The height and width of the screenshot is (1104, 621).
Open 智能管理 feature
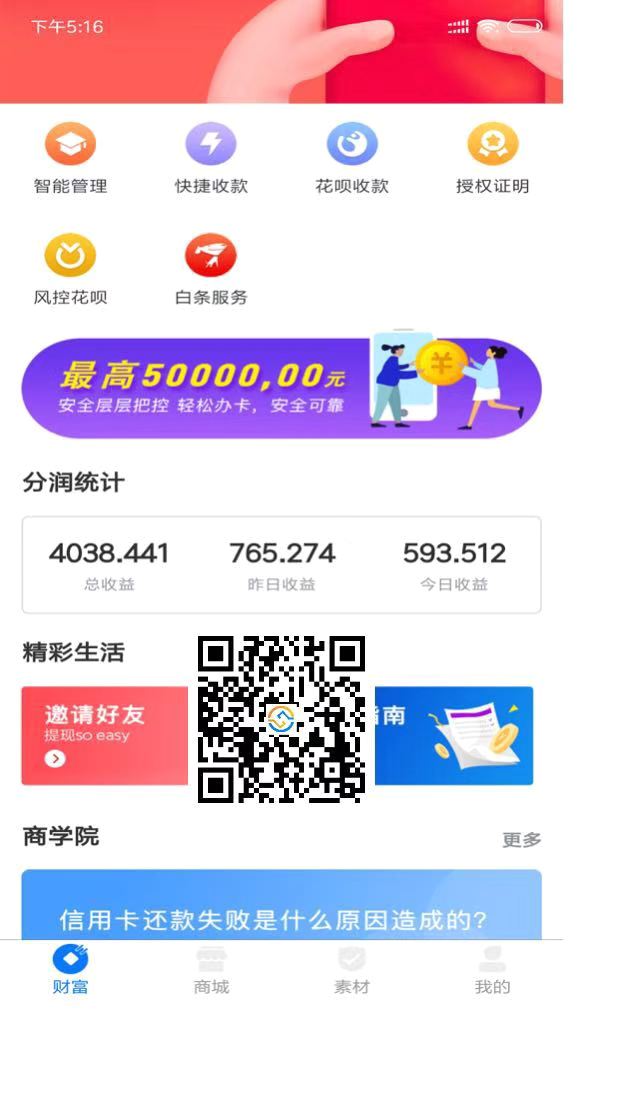[x=70, y=158]
